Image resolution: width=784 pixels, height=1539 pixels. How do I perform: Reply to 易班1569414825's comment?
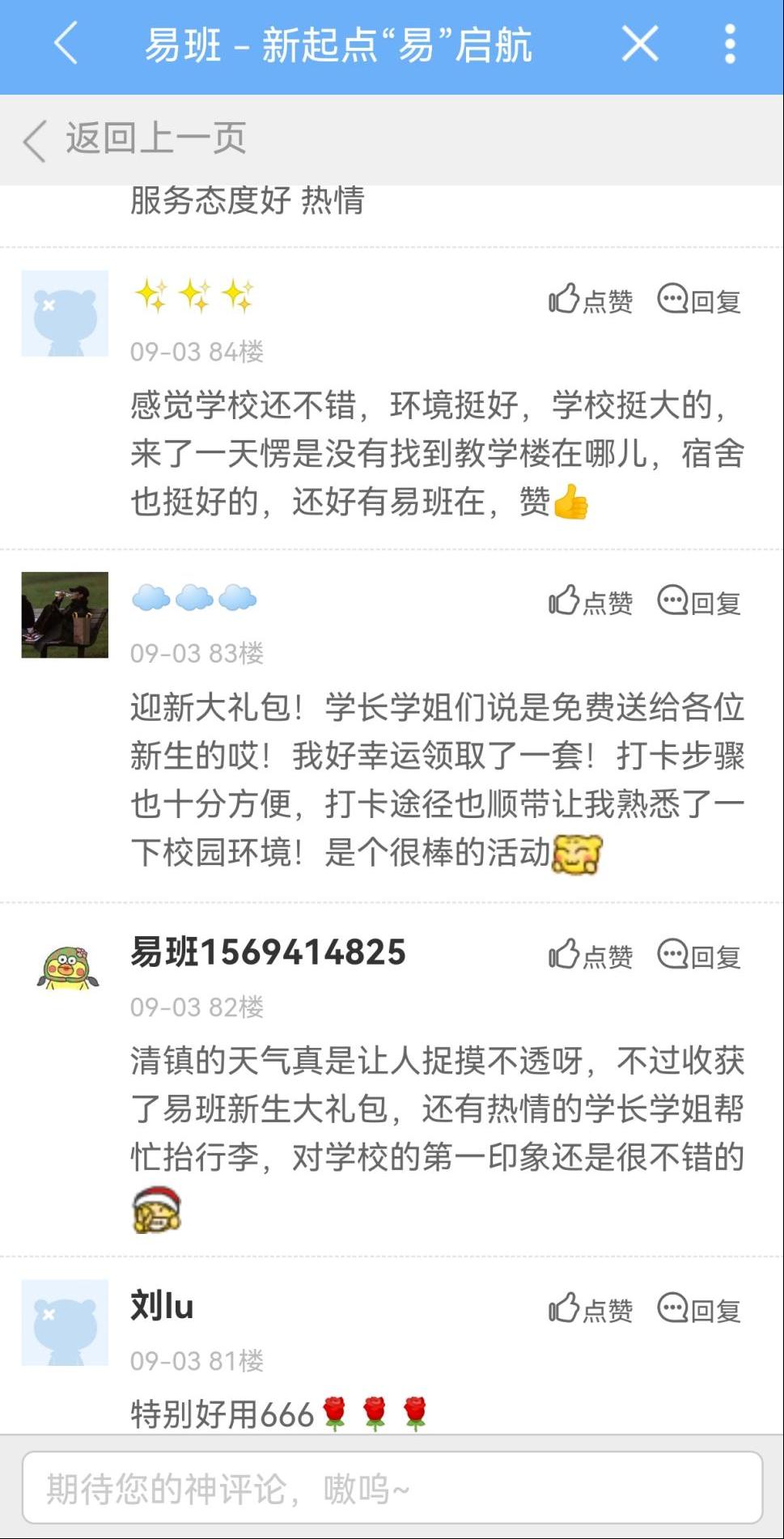(699, 956)
